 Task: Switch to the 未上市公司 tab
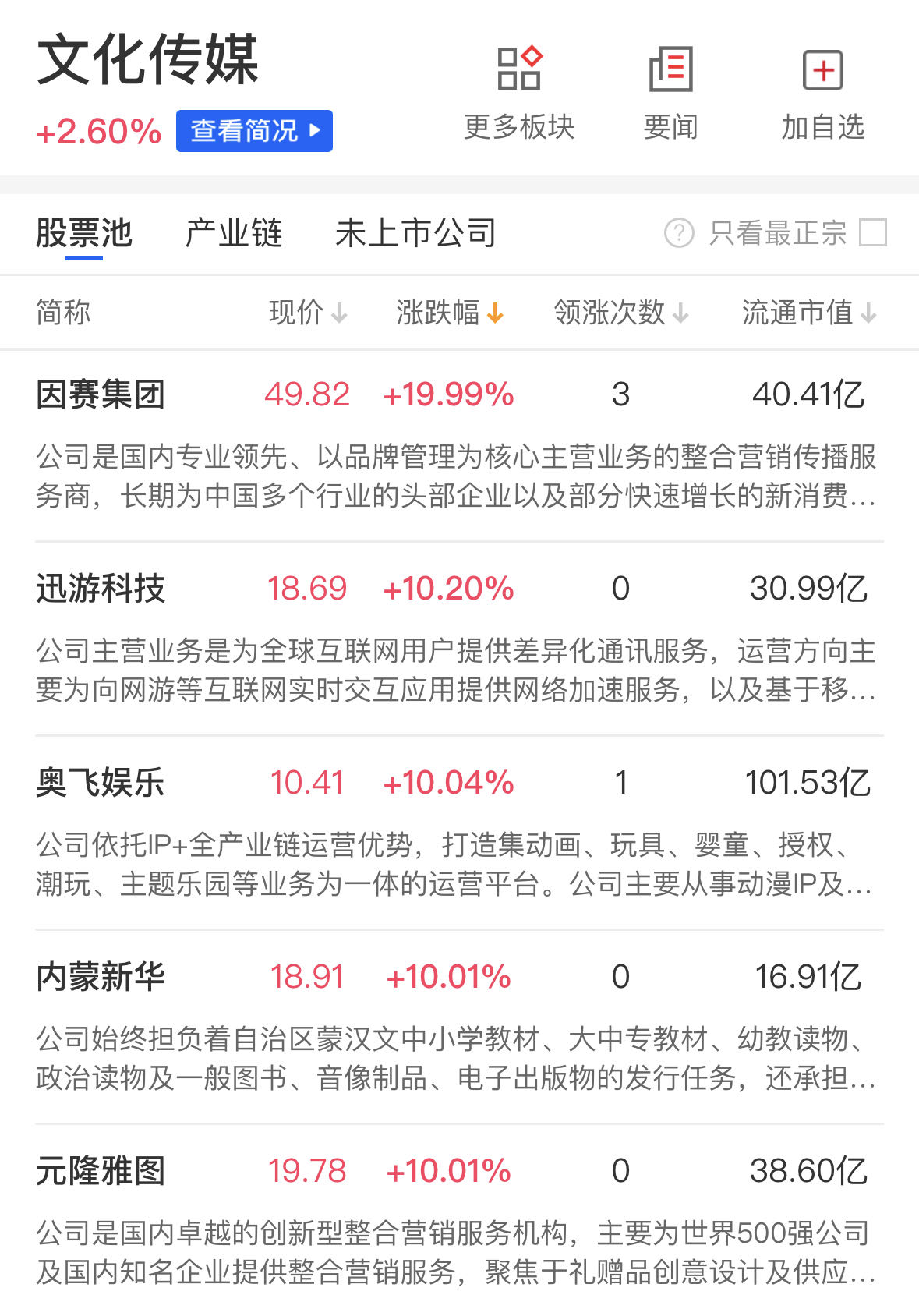(x=415, y=233)
